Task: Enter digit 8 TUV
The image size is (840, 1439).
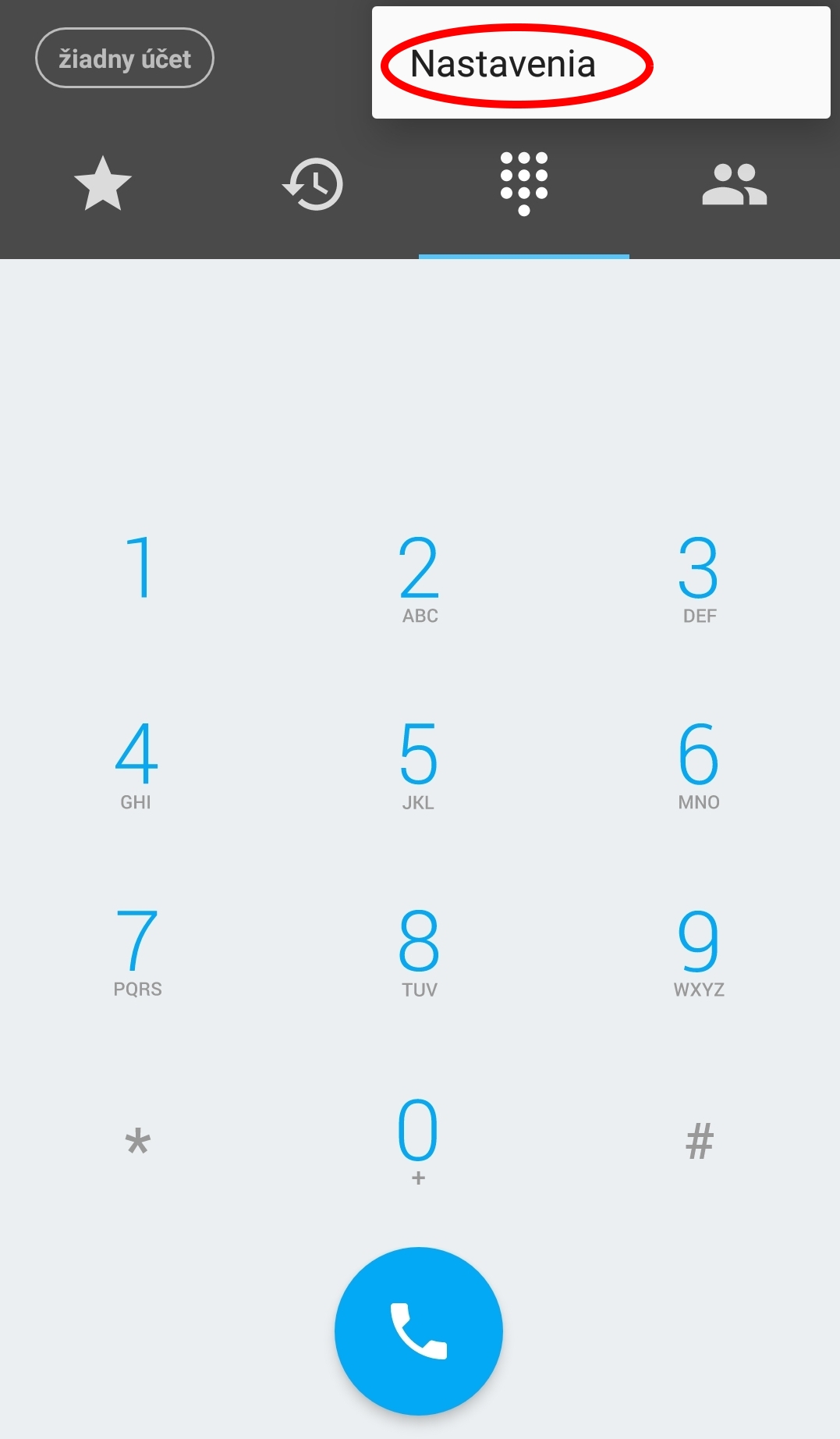Action: [419, 950]
